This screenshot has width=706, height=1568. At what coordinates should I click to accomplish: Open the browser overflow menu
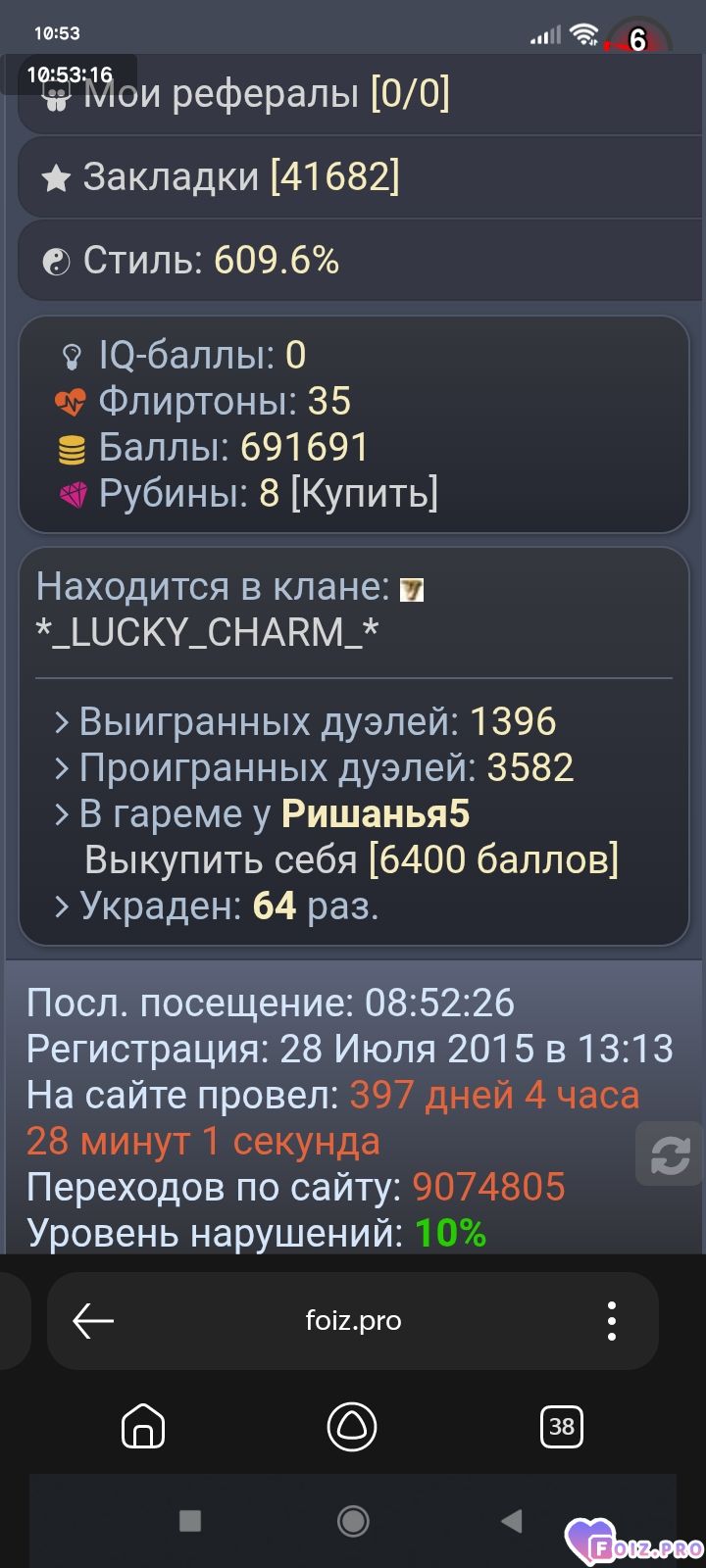pos(612,1321)
